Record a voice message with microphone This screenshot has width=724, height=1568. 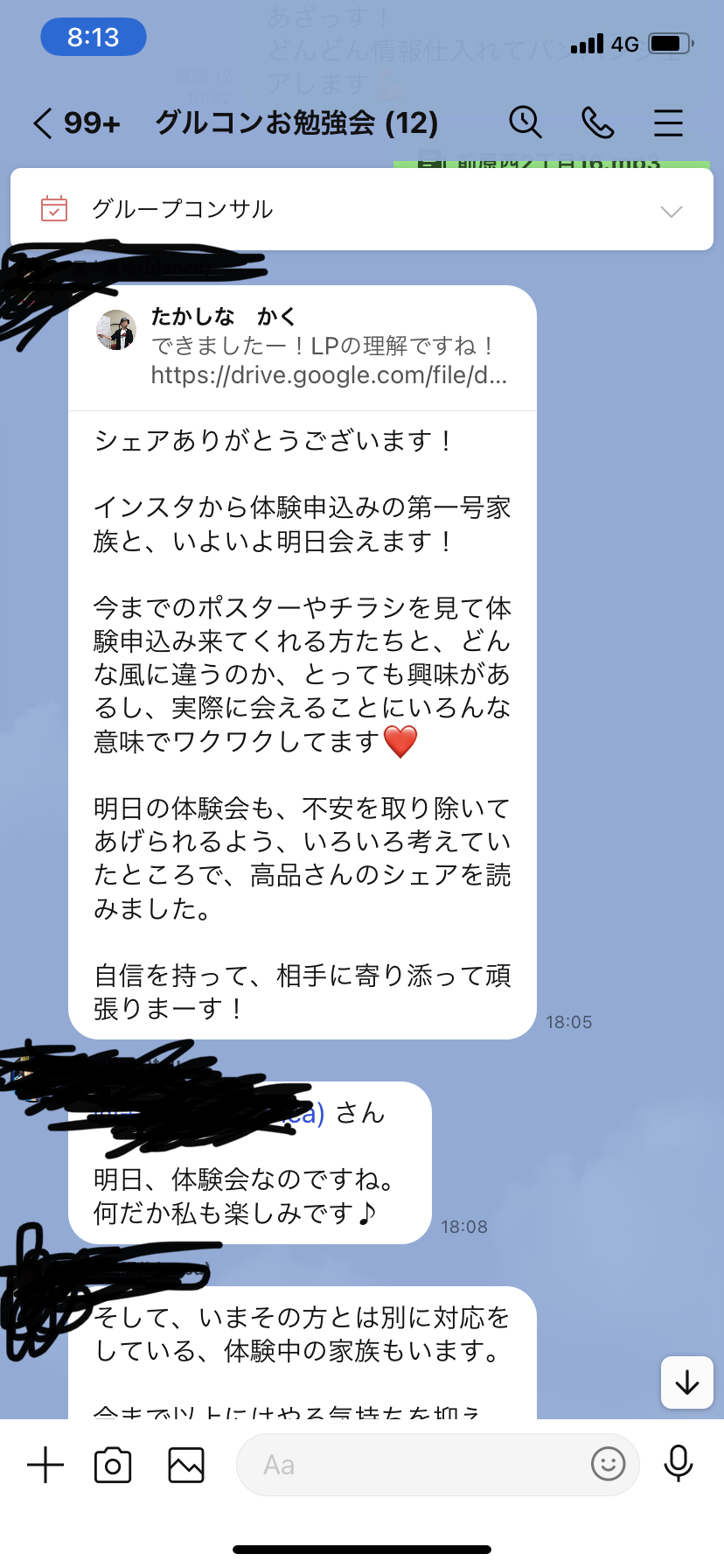(x=679, y=1463)
